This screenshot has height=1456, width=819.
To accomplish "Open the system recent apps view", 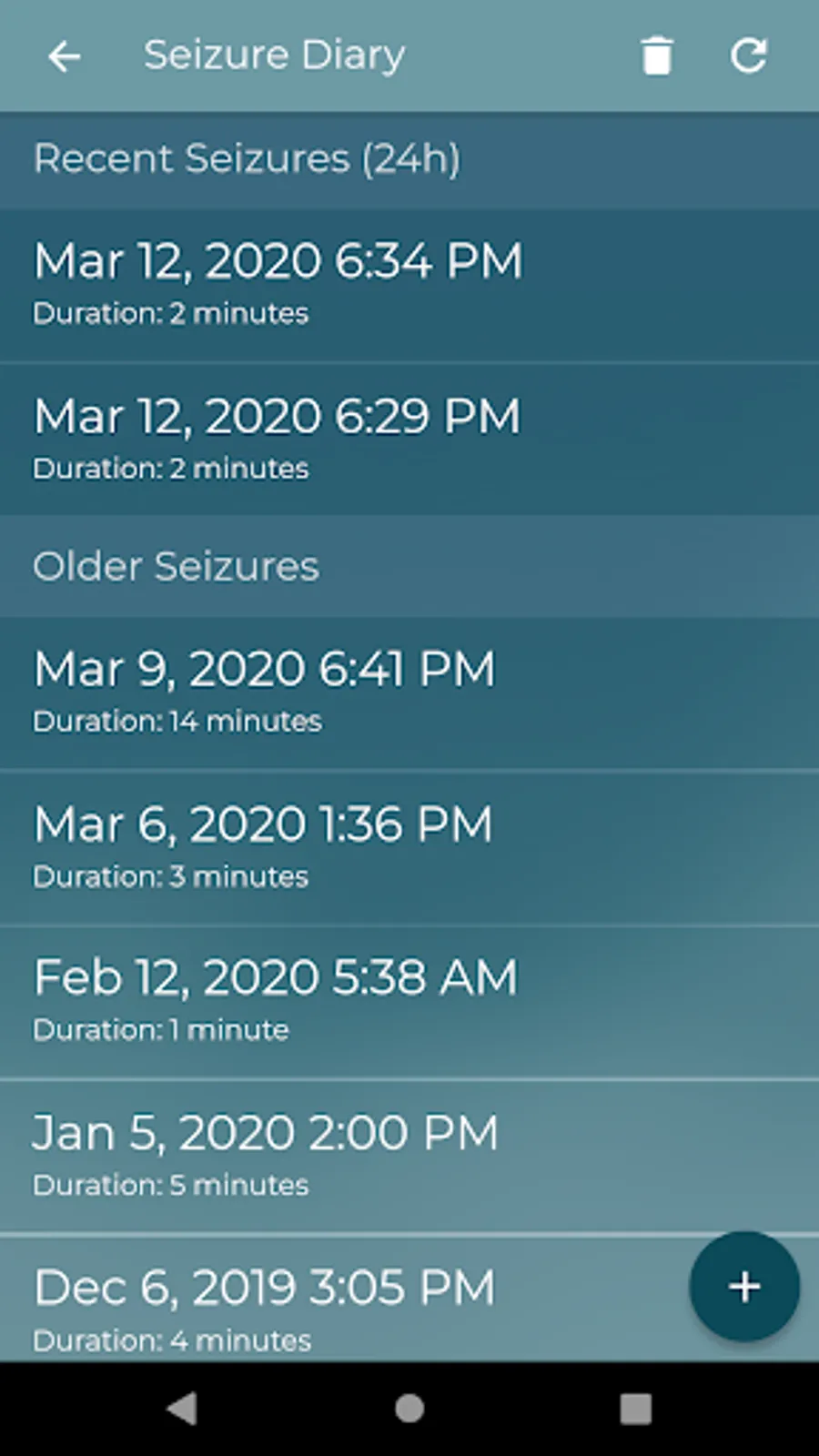I will 635,1409.
